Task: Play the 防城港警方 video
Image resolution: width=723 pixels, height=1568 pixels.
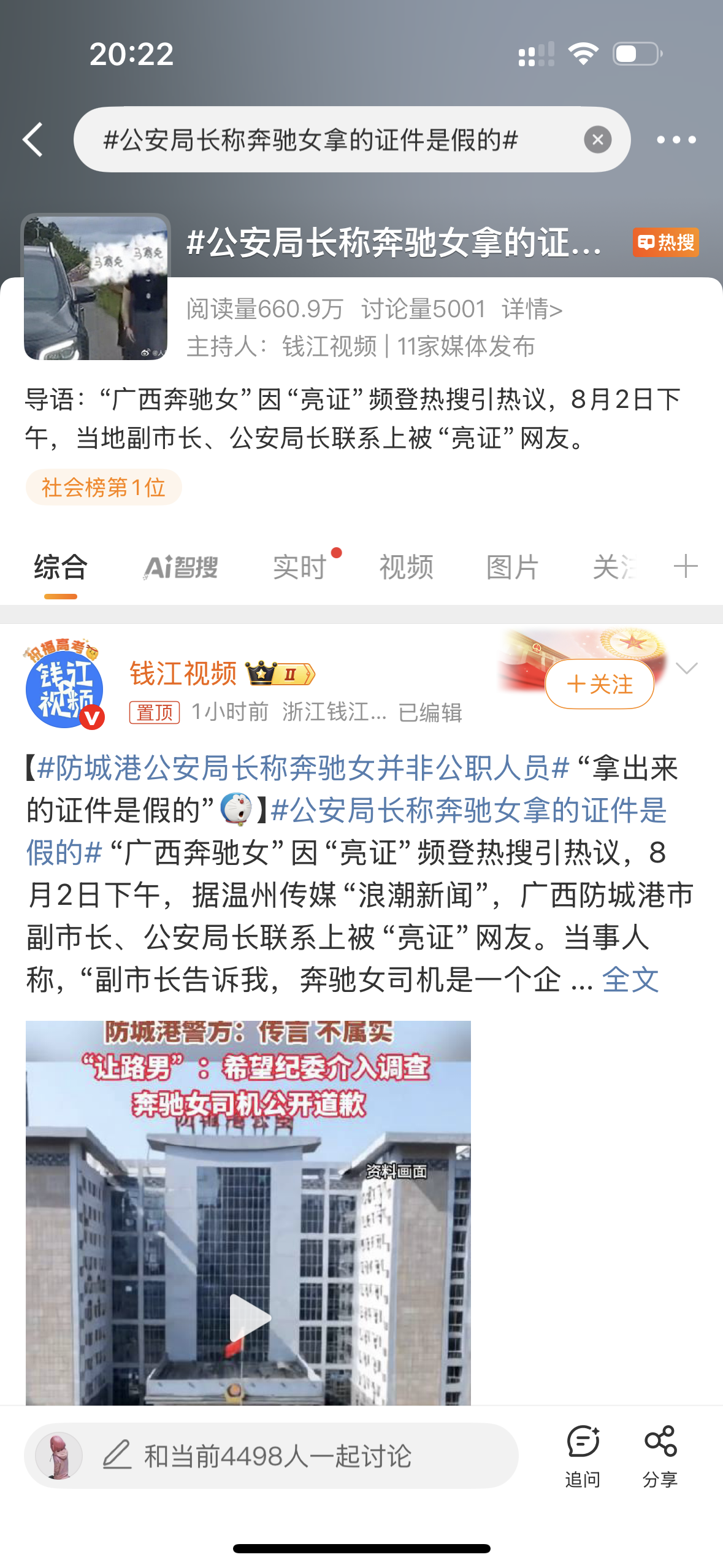Action: tap(248, 1316)
